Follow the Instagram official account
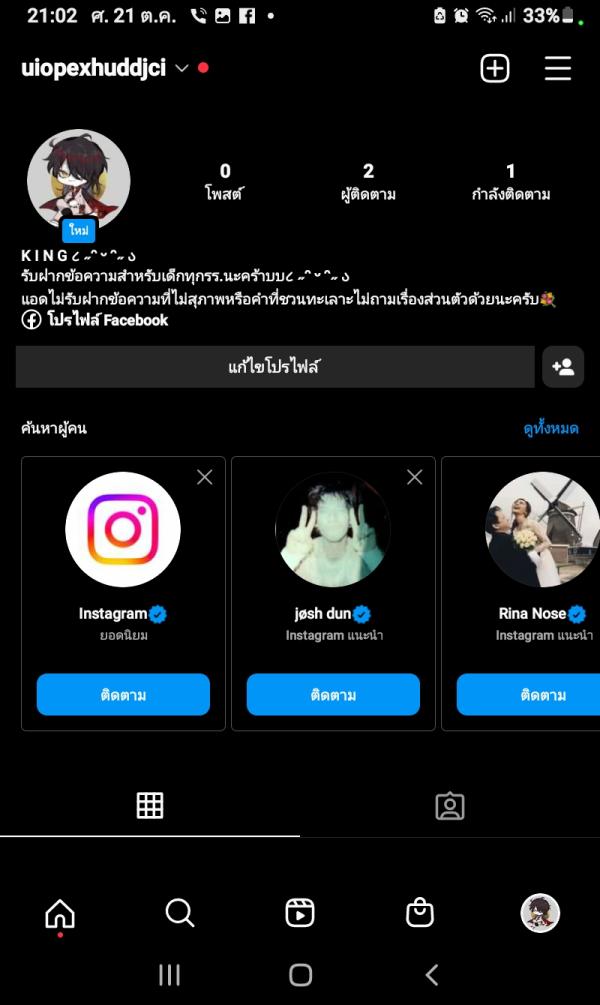This screenshot has height=1005, width=600. (123, 694)
